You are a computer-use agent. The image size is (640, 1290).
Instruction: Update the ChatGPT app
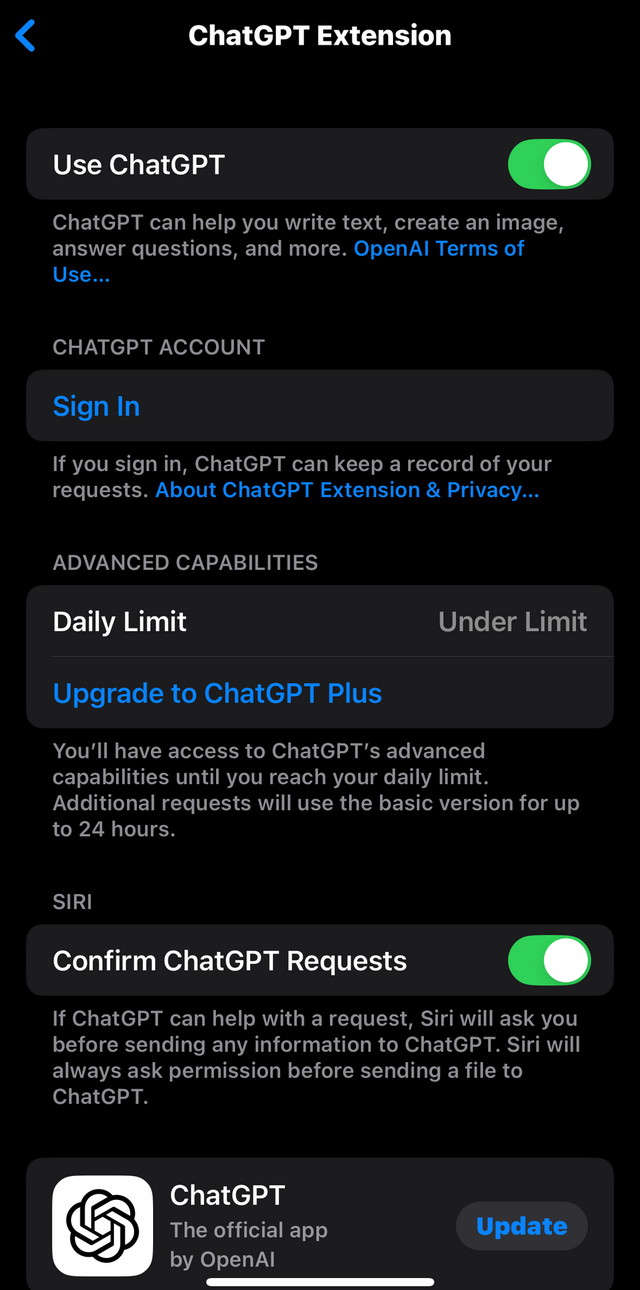[522, 1226]
